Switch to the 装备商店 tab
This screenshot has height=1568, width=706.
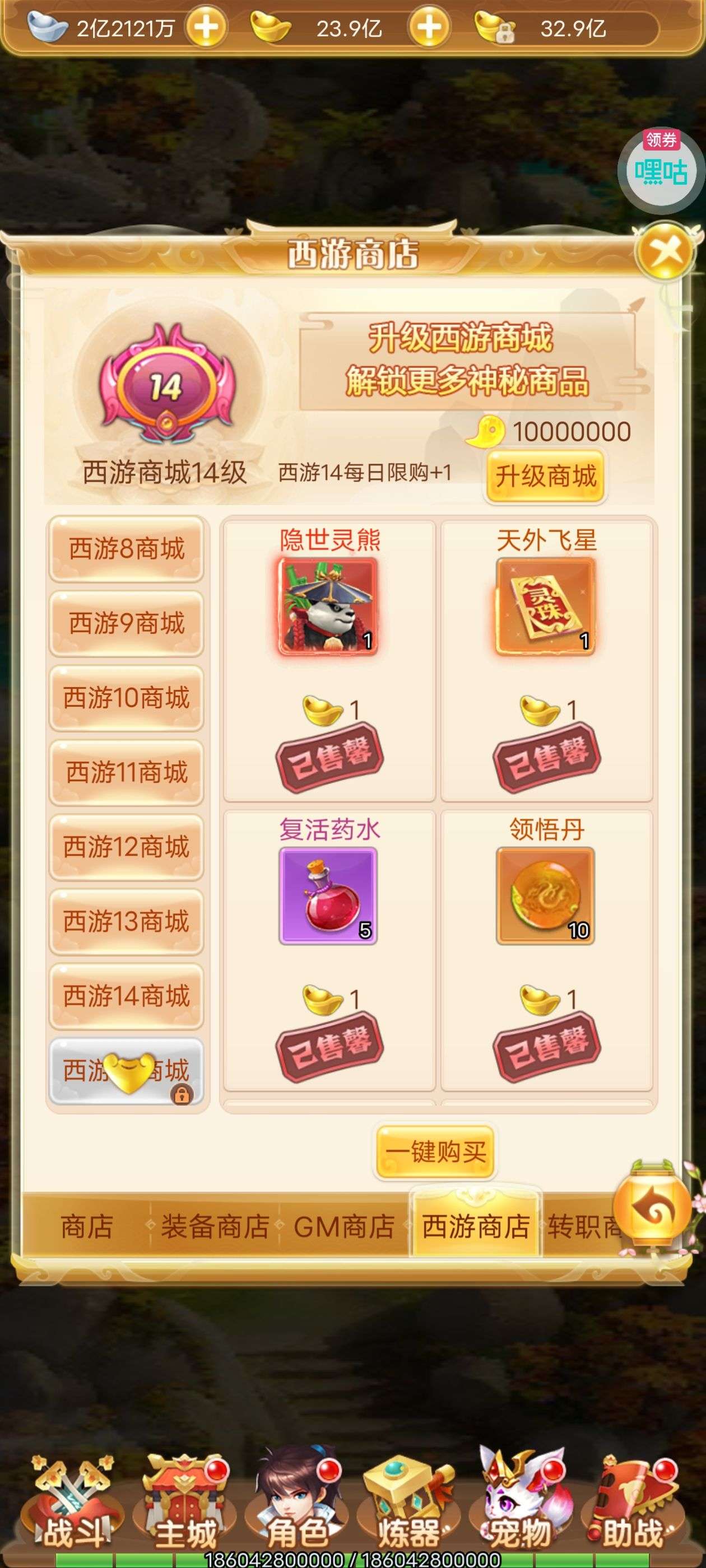click(x=215, y=1226)
